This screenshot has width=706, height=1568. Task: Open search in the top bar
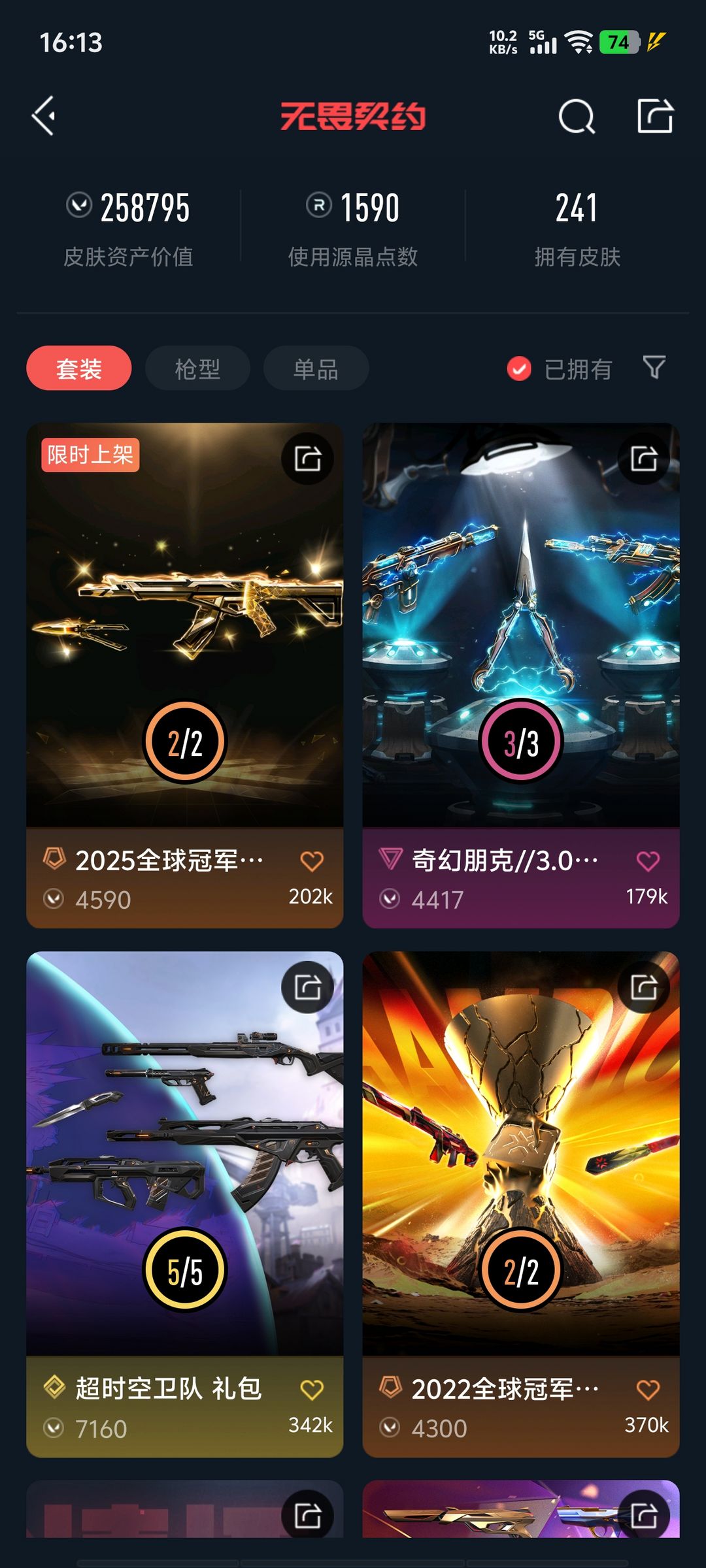point(577,117)
